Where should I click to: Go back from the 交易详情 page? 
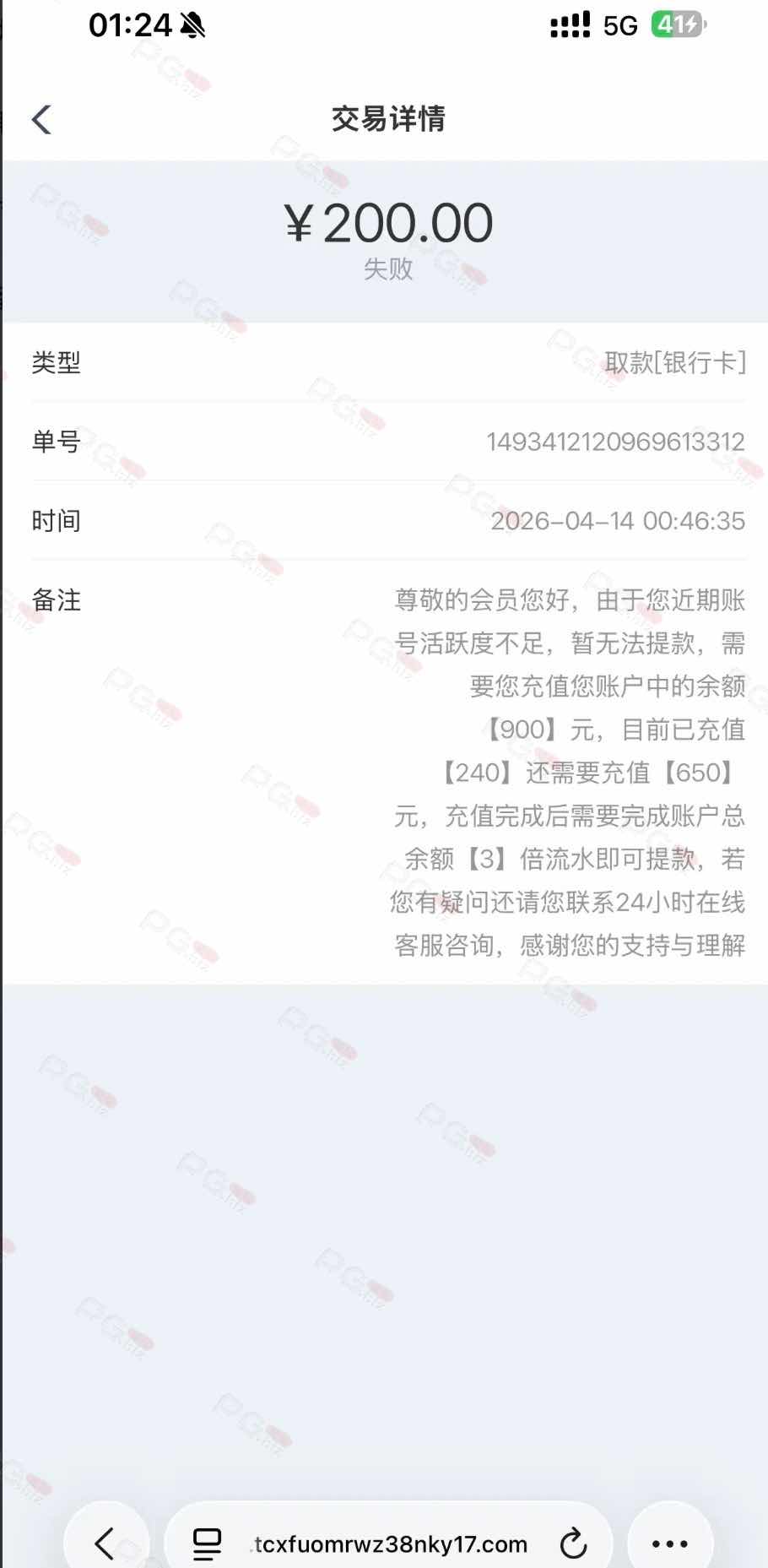click(x=41, y=119)
